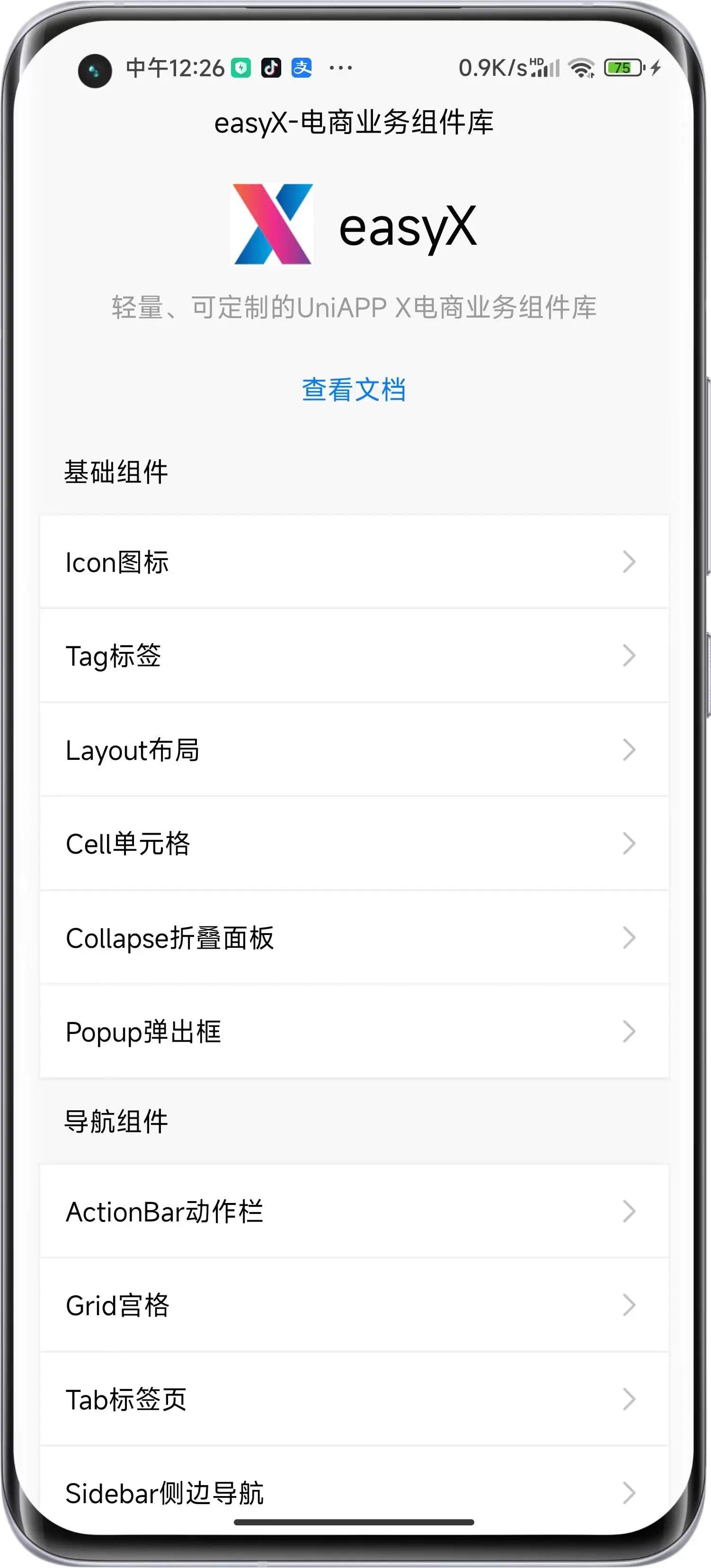Image resolution: width=711 pixels, height=1568 pixels.
Task: Go to Tag标签 component demo
Action: coord(354,656)
